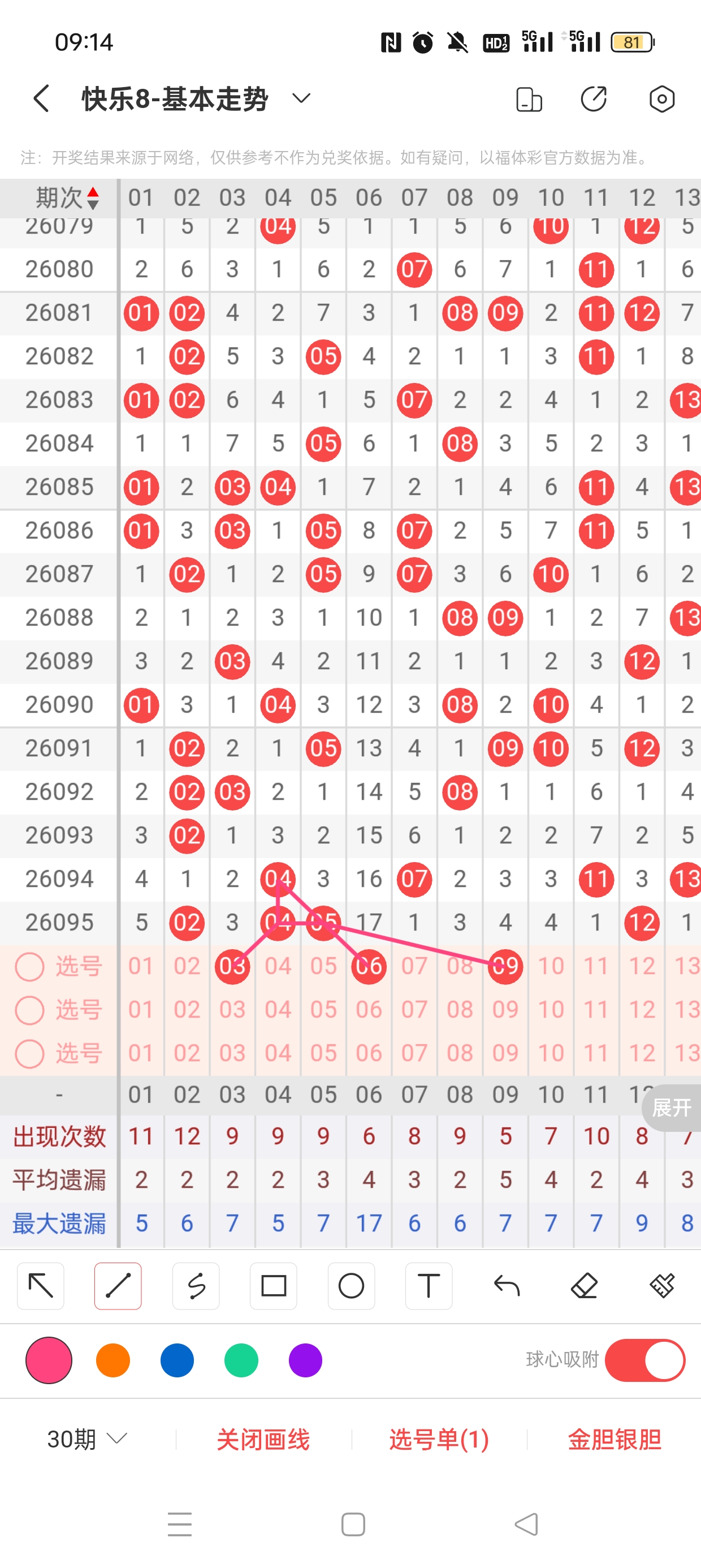Choose the blue line color
The height and width of the screenshot is (1568, 701).
click(177, 1360)
